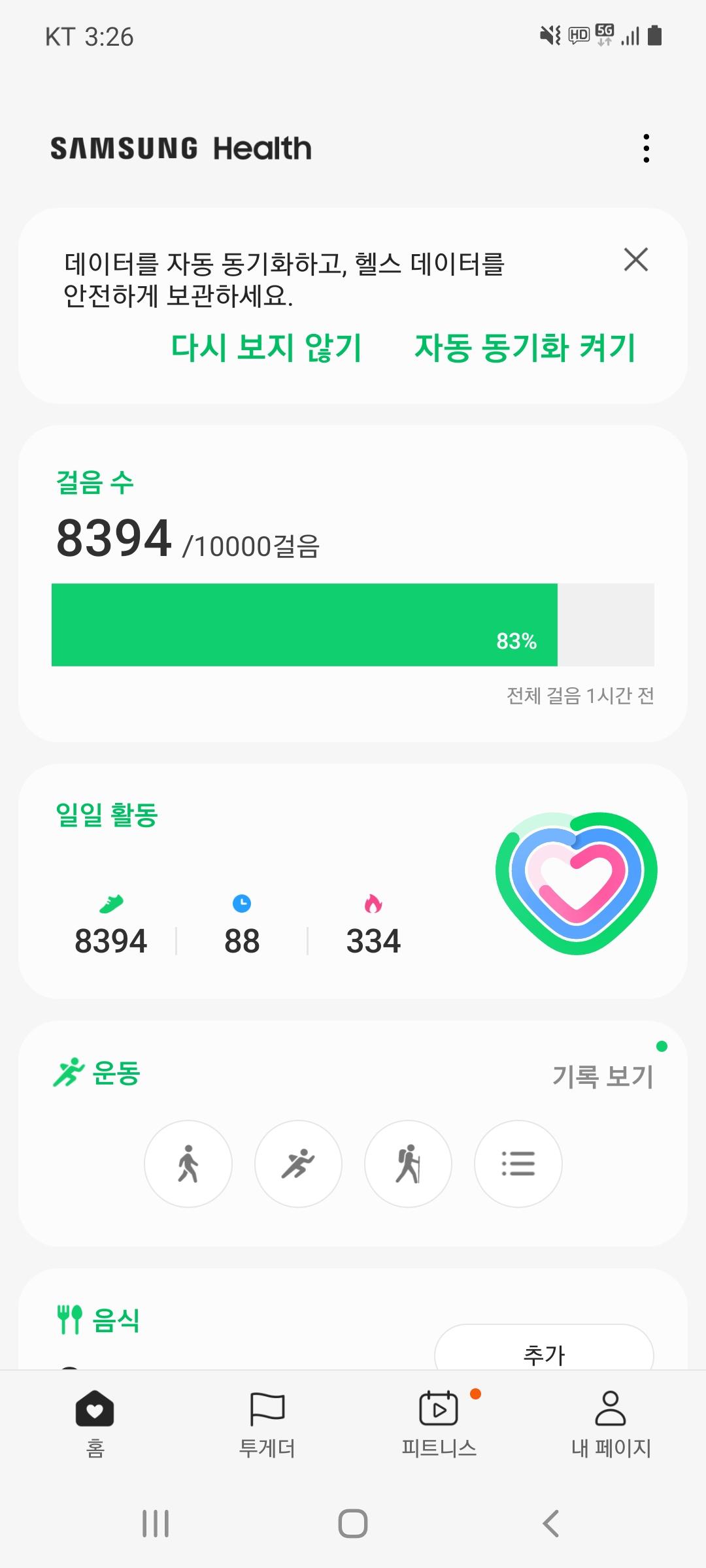This screenshot has height=1568, width=706.
Task: Start a hiking workout
Action: pos(408,1164)
